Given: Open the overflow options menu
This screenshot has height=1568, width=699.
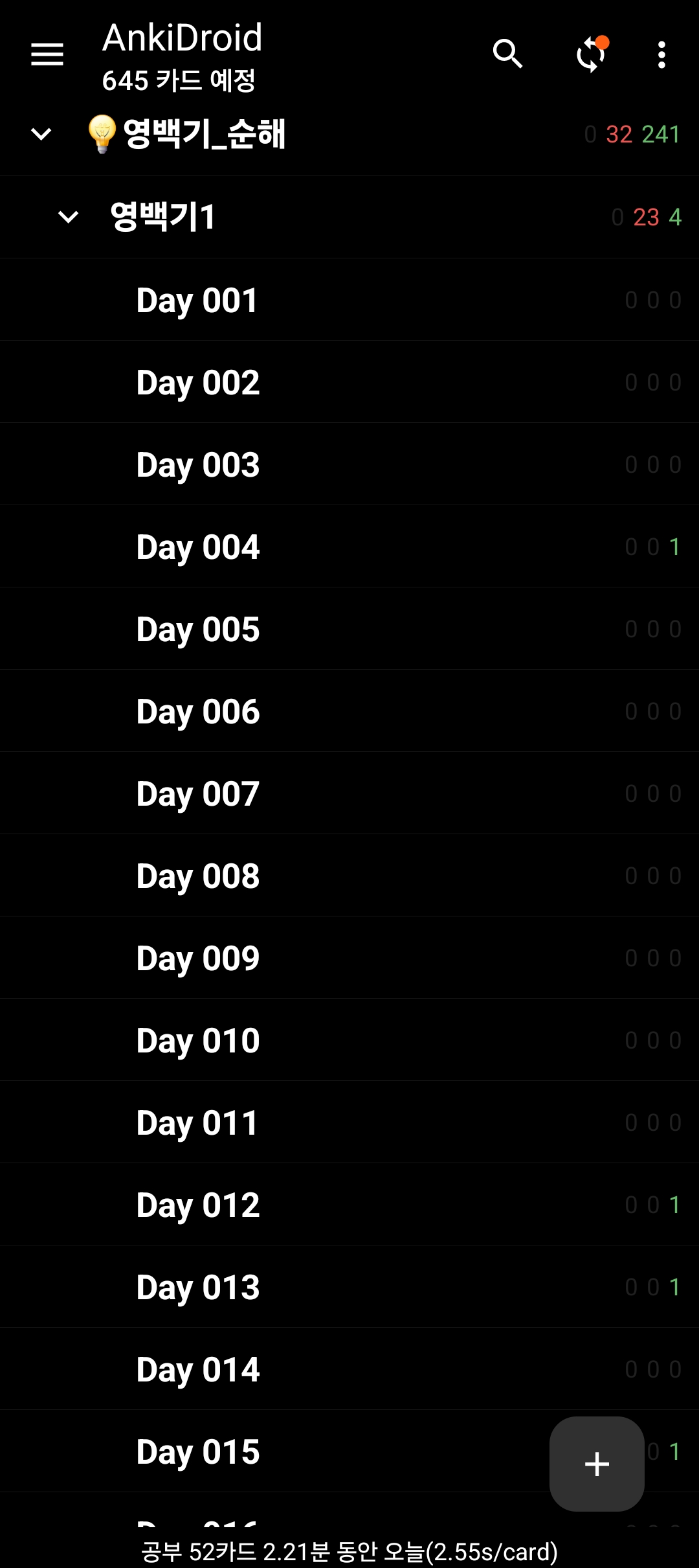Looking at the screenshot, I should coord(661,54).
